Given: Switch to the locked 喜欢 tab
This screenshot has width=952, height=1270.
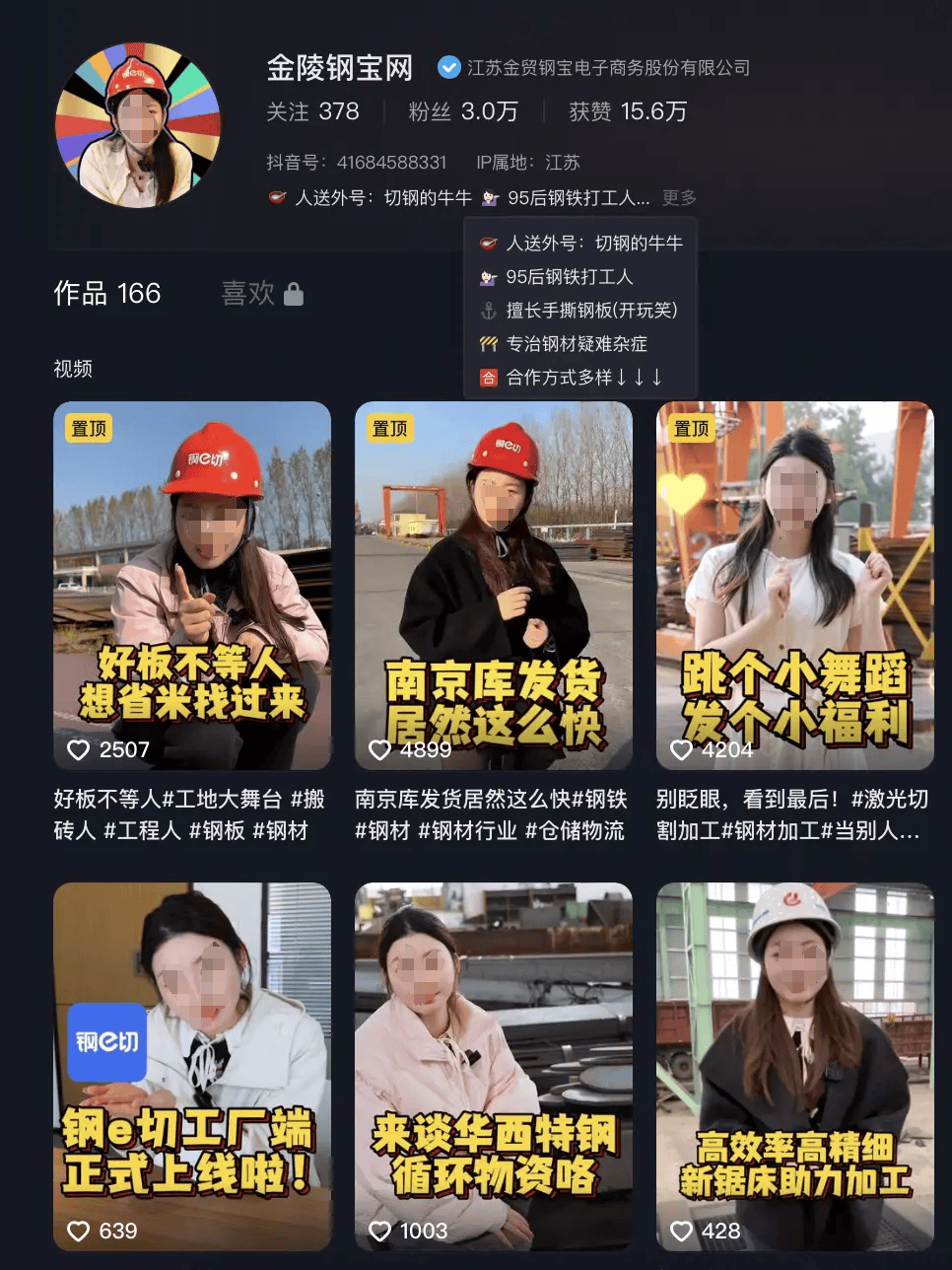Looking at the screenshot, I should tap(261, 293).
